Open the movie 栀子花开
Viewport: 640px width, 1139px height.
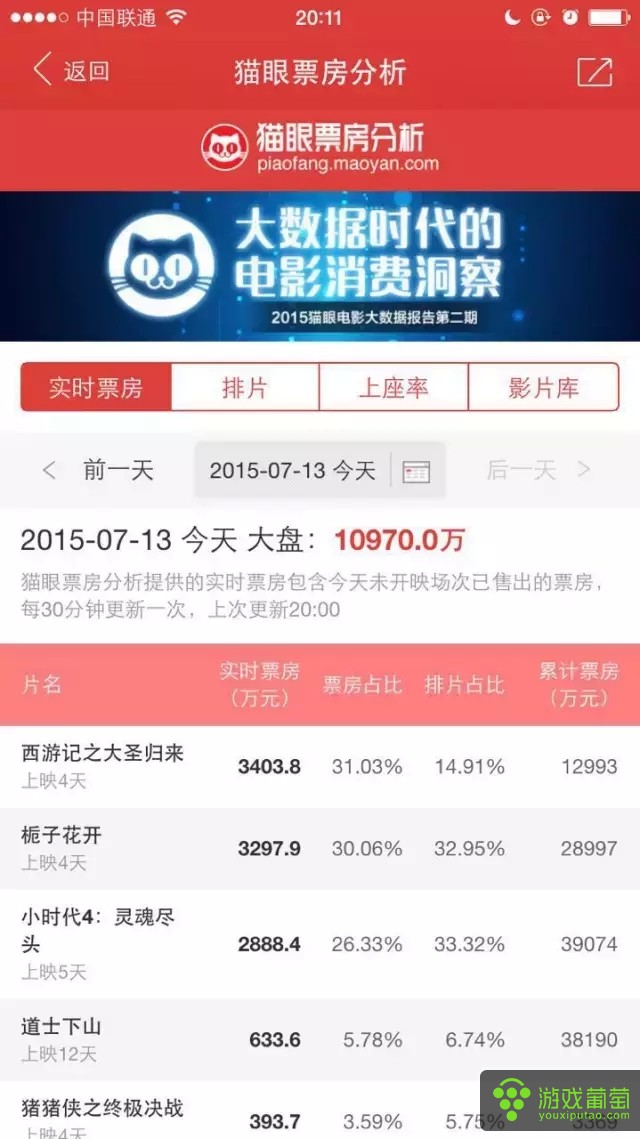tap(320, 848)
